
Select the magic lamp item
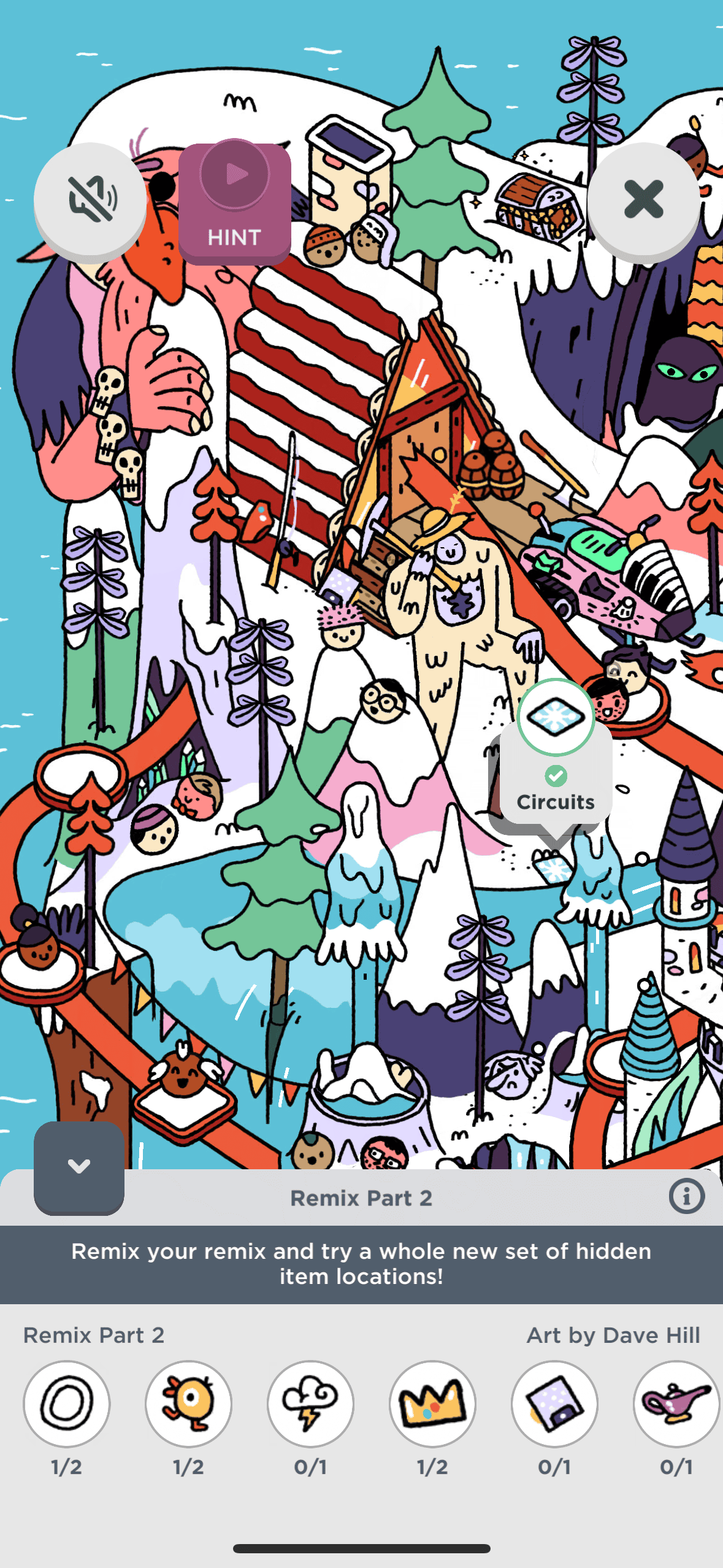coord(676,1402)
